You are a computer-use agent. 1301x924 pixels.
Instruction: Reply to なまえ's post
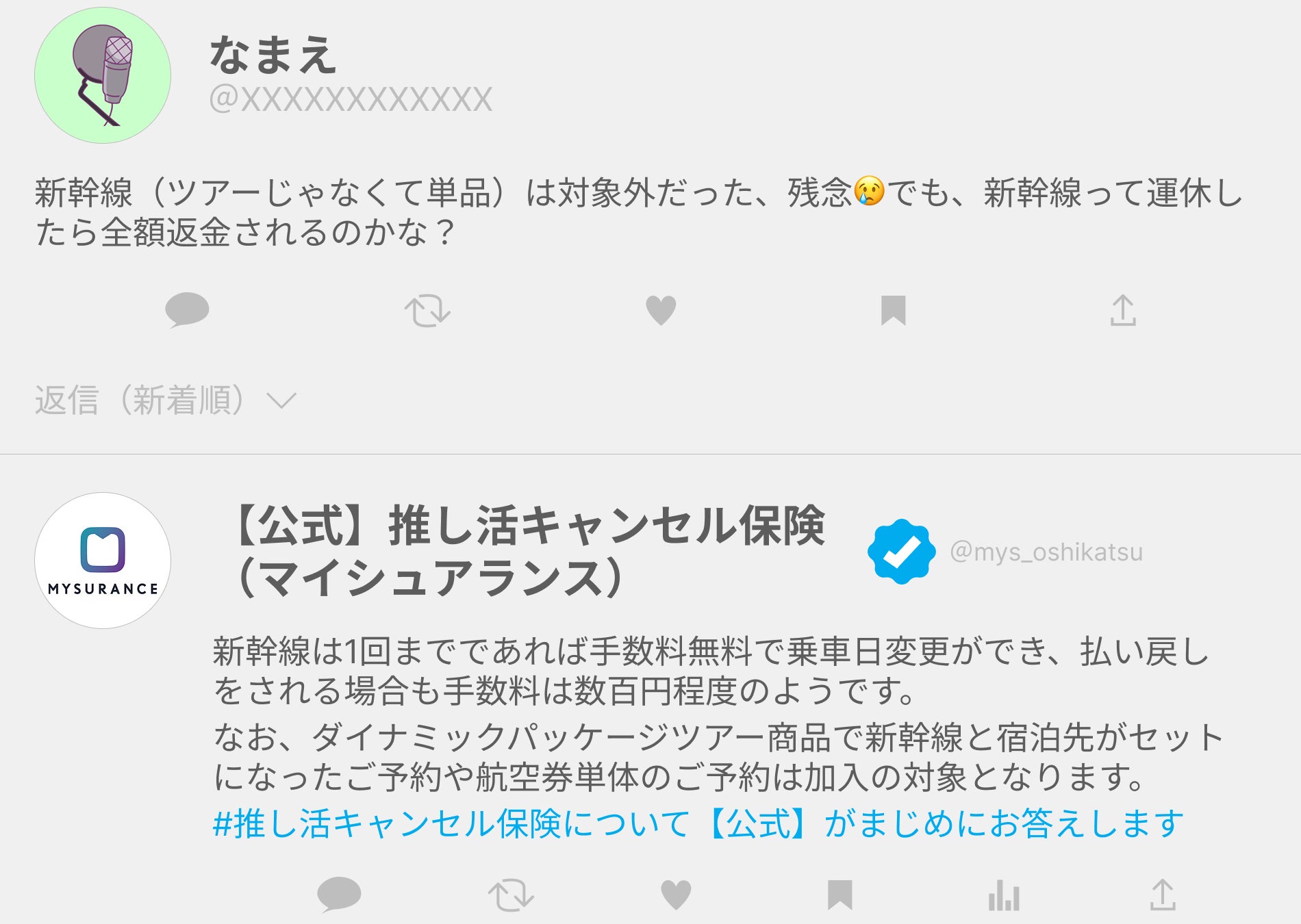point(187,310)
